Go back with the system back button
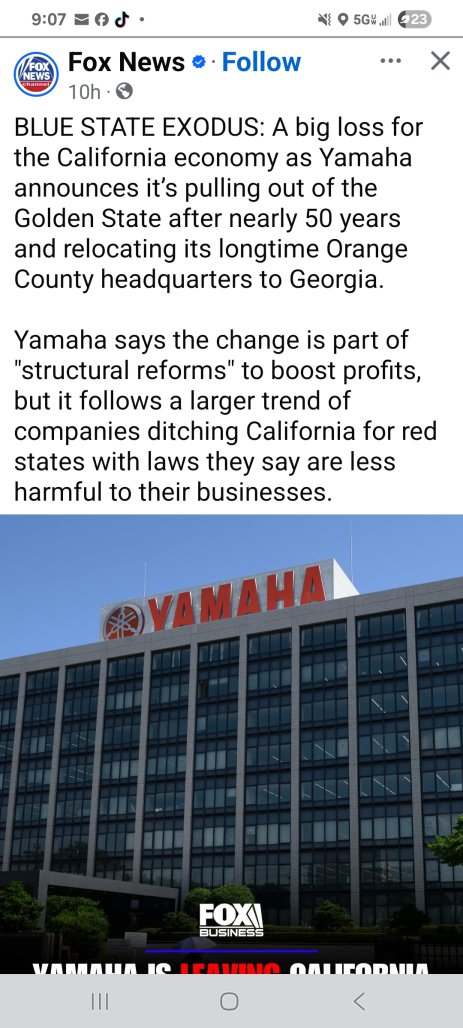 tap(359, 1000)
